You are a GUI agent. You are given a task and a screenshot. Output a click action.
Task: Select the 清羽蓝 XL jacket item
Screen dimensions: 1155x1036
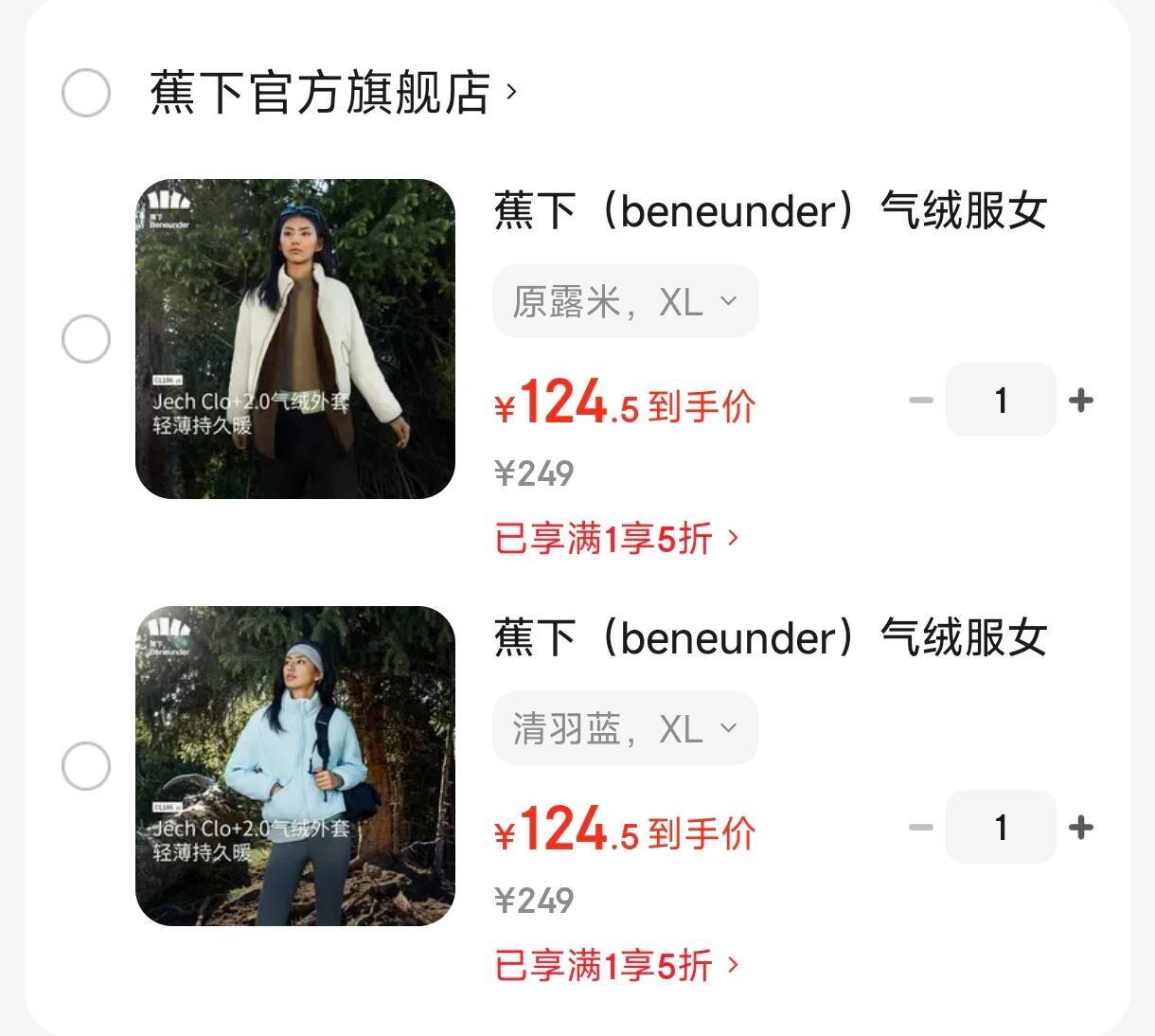[x=86, y=766]
